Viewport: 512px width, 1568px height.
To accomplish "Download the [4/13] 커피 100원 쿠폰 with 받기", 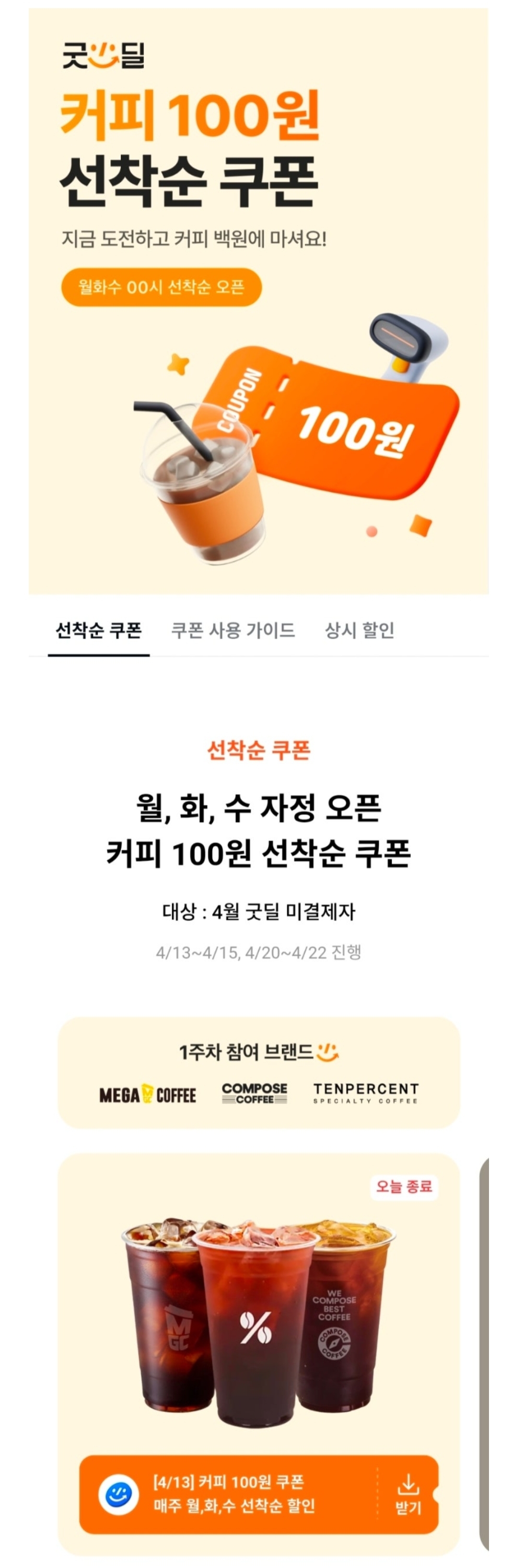I will point(407,1494).
